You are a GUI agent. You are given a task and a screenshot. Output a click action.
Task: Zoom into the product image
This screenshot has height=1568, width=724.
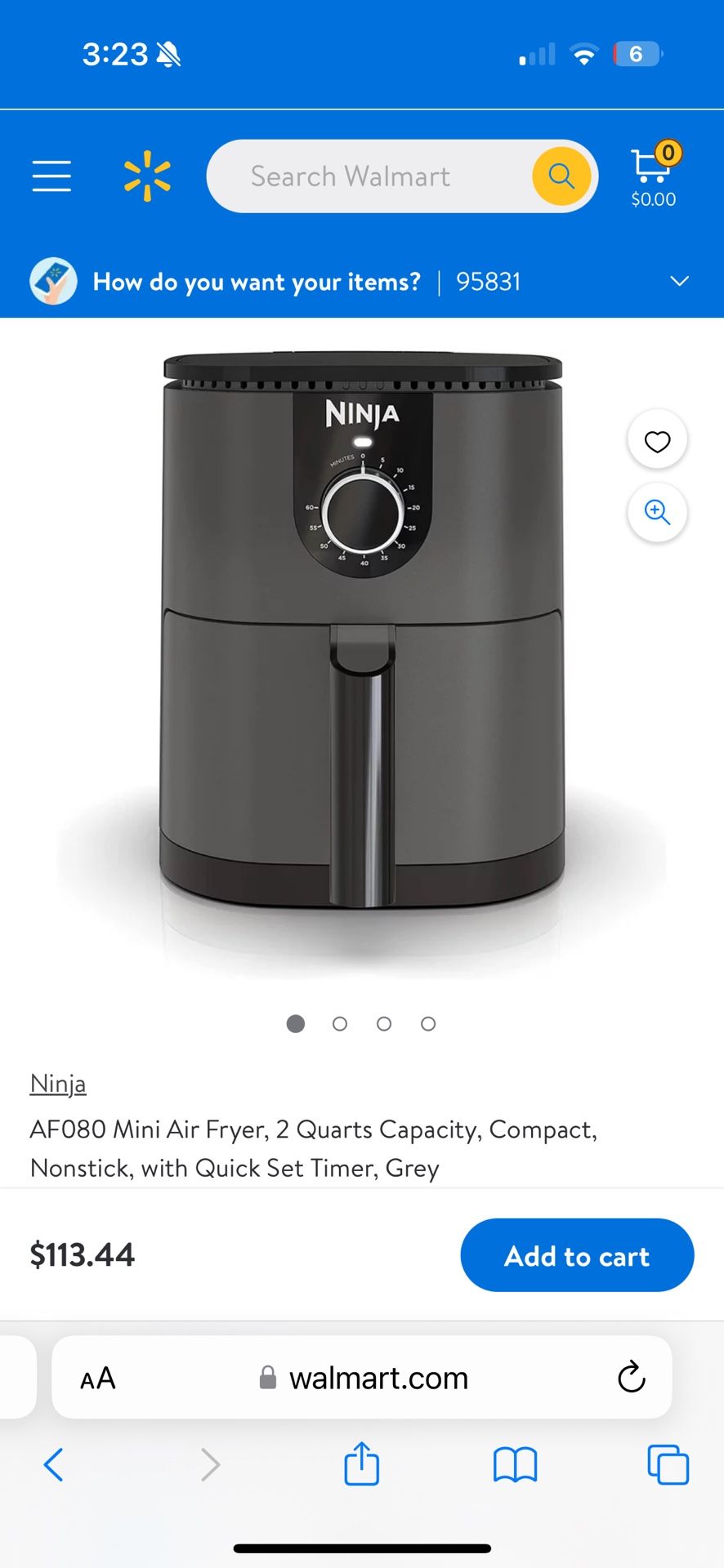[x=657, y=512]
